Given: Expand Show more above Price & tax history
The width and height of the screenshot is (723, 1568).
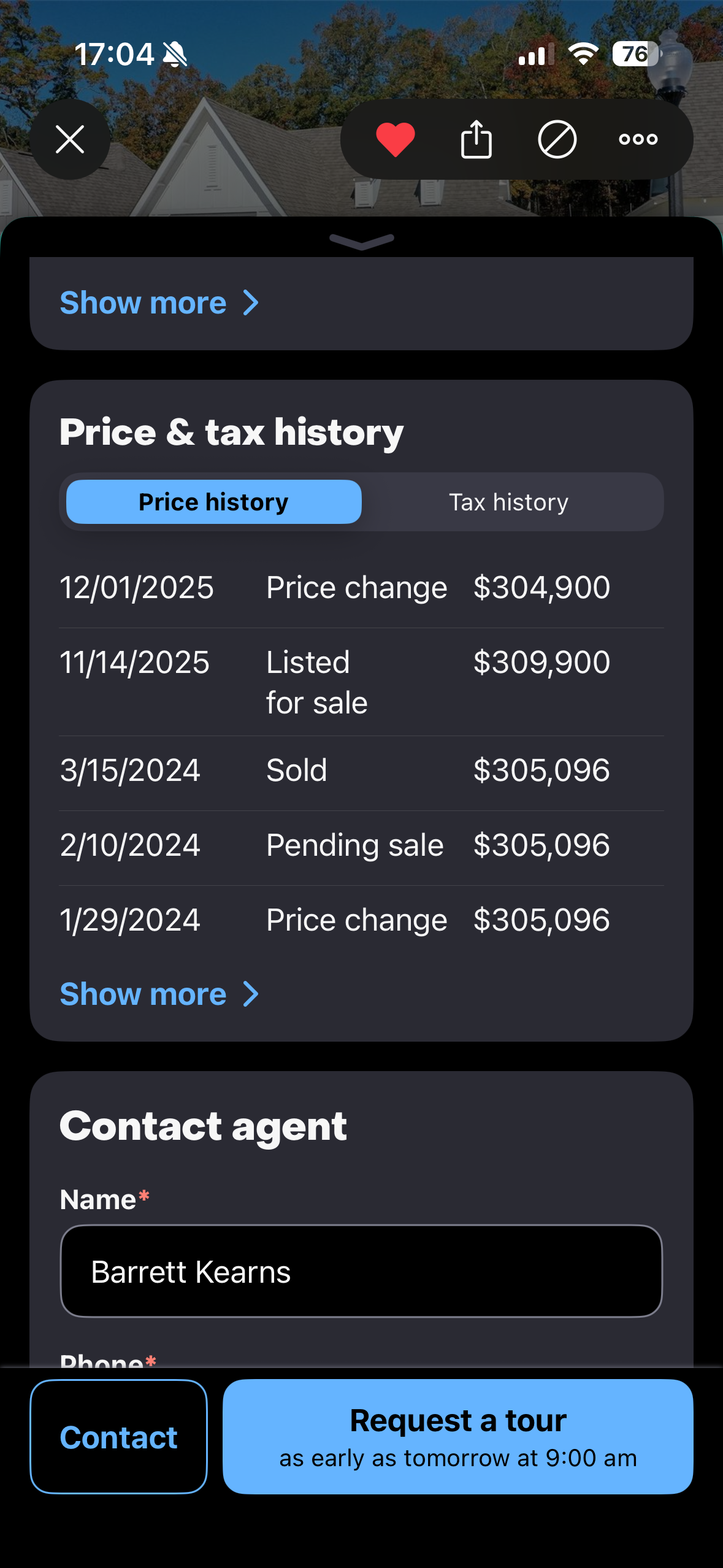Looking at the screenshot, I should pyautogui.click(x=159, y=303).
